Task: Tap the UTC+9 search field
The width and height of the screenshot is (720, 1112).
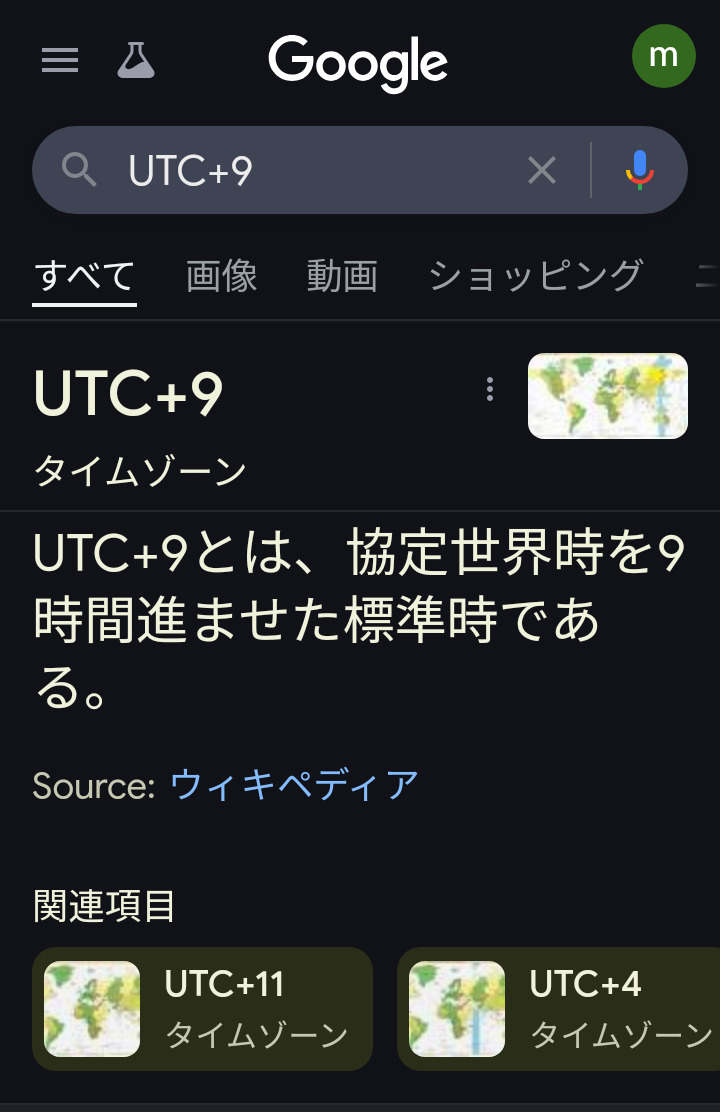Action: point(312,171)
